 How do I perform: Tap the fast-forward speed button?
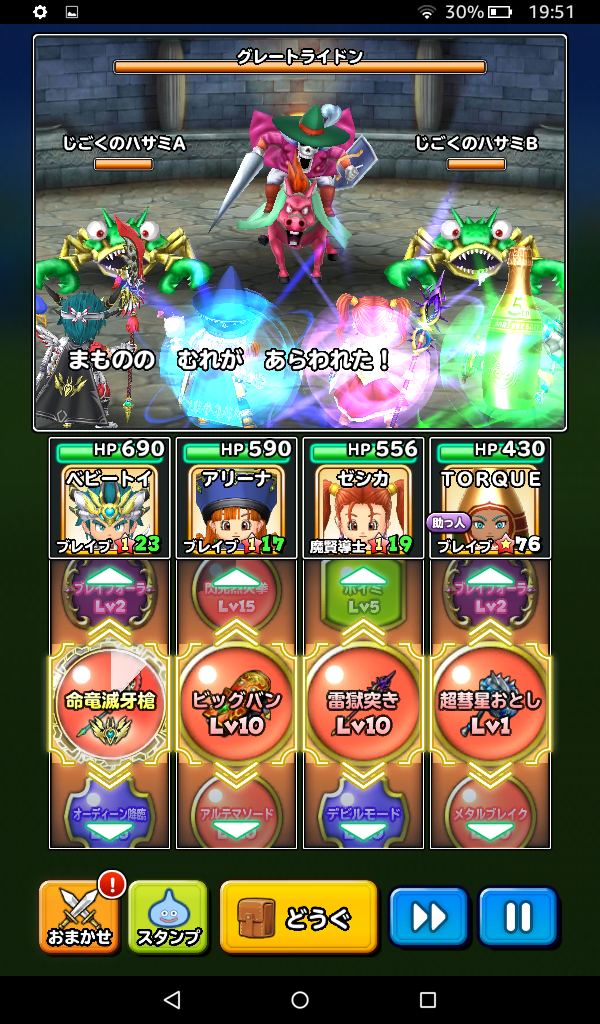[429, 916]
